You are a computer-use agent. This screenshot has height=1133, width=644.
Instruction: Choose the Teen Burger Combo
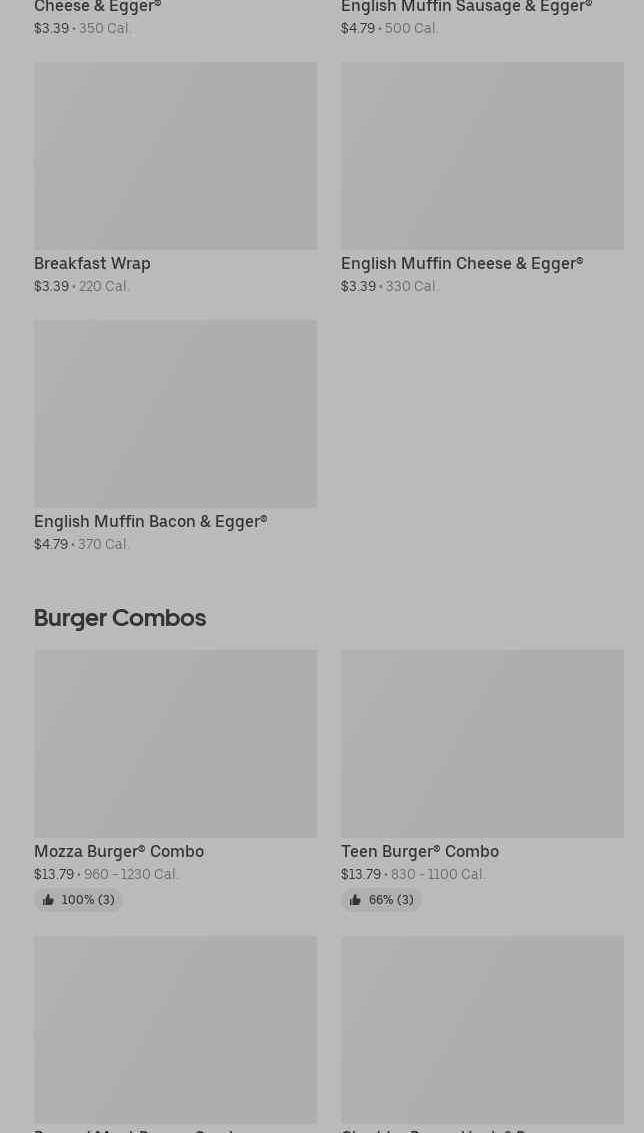pos(482,744)
